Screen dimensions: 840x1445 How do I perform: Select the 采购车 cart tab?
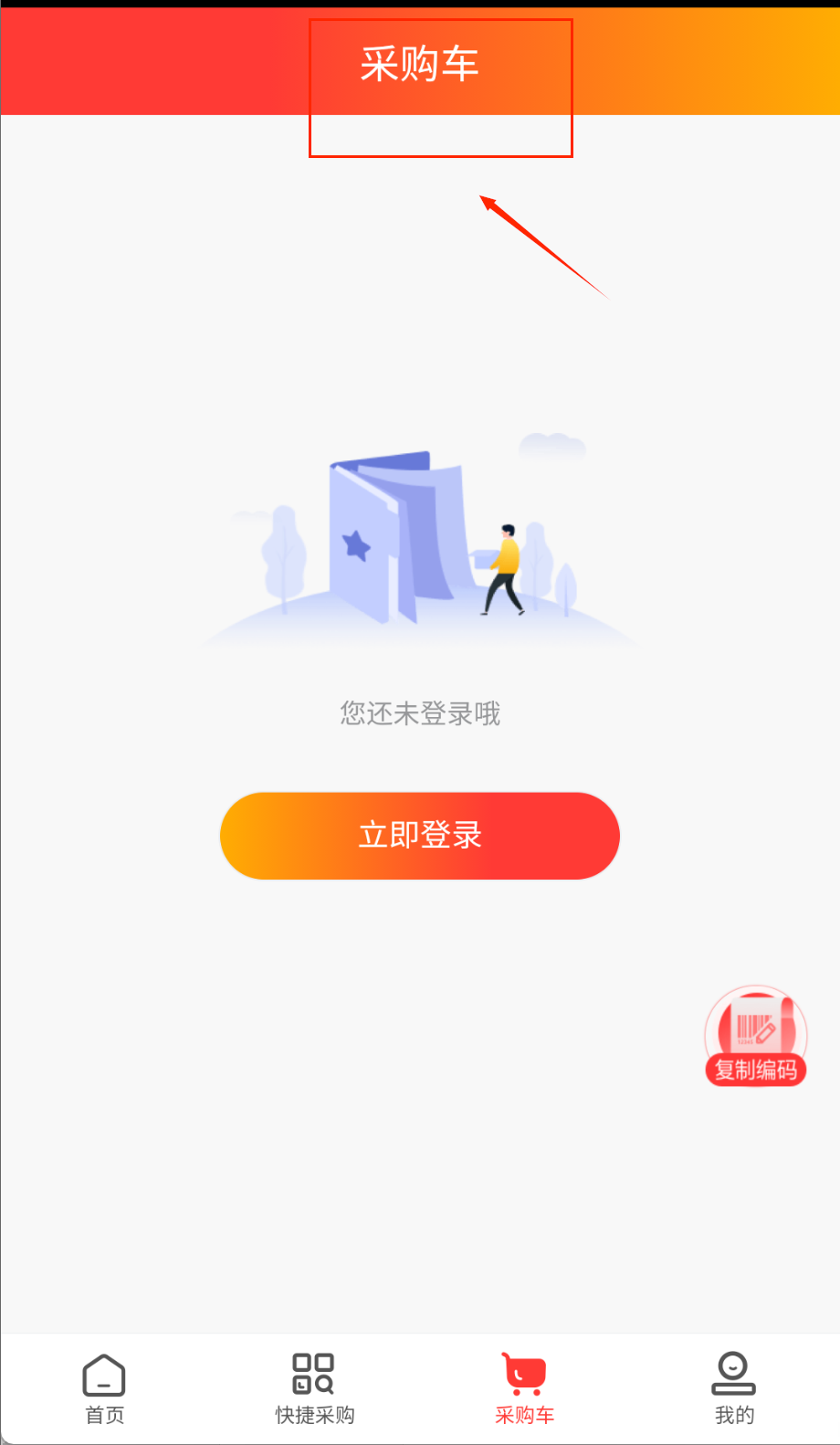point(524,1388)
